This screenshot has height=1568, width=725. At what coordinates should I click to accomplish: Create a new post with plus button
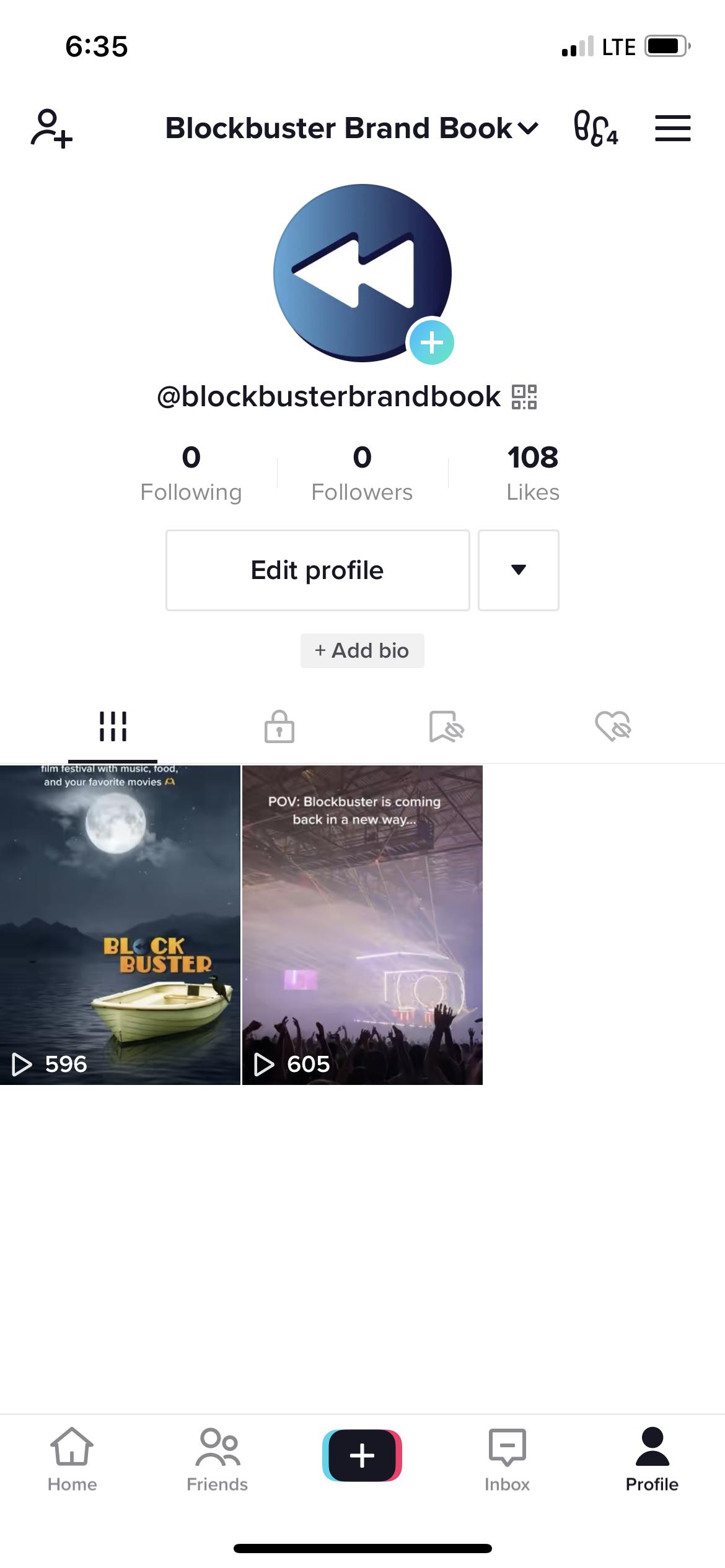click(x=362, y=1455)
